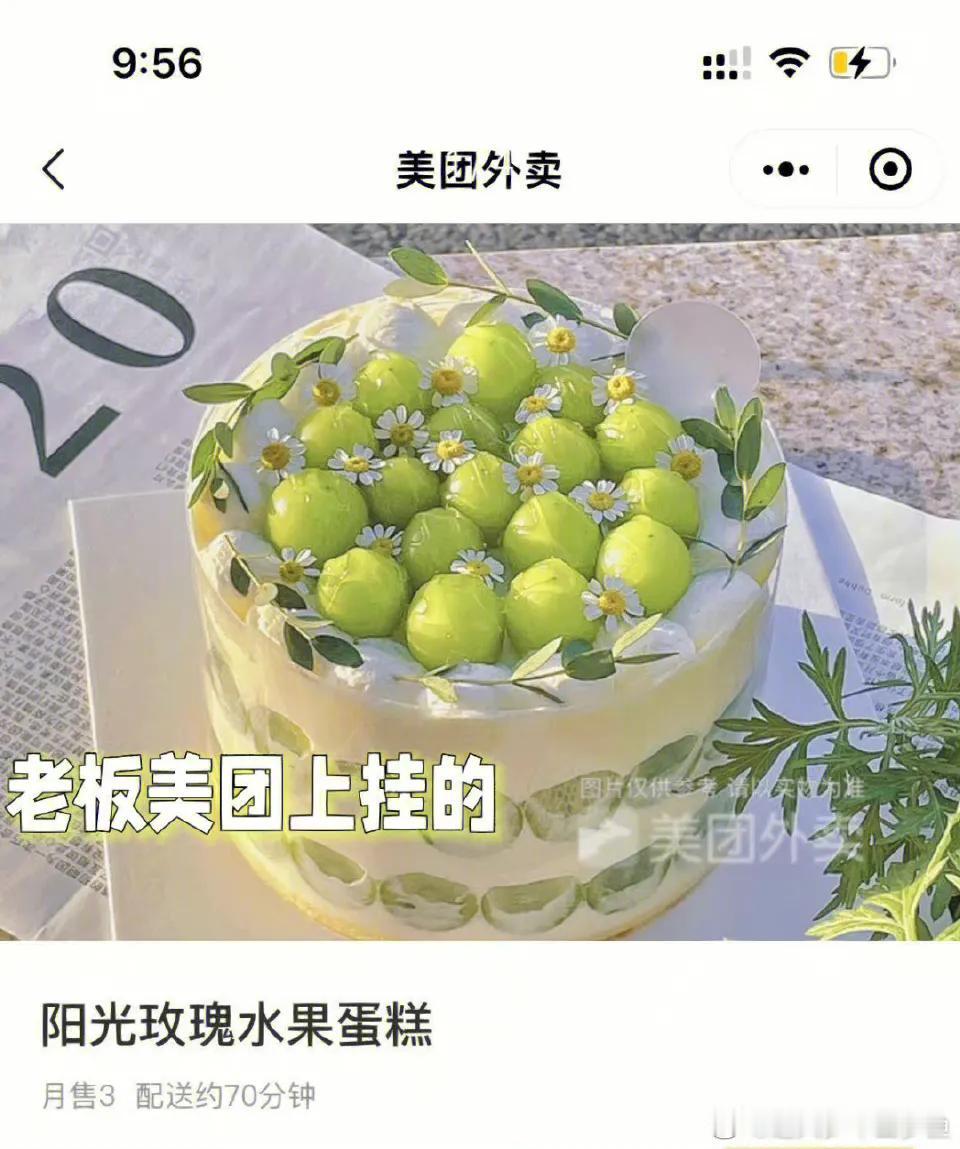Open the 美团外卖 title bar label

[x=479, y=169]
